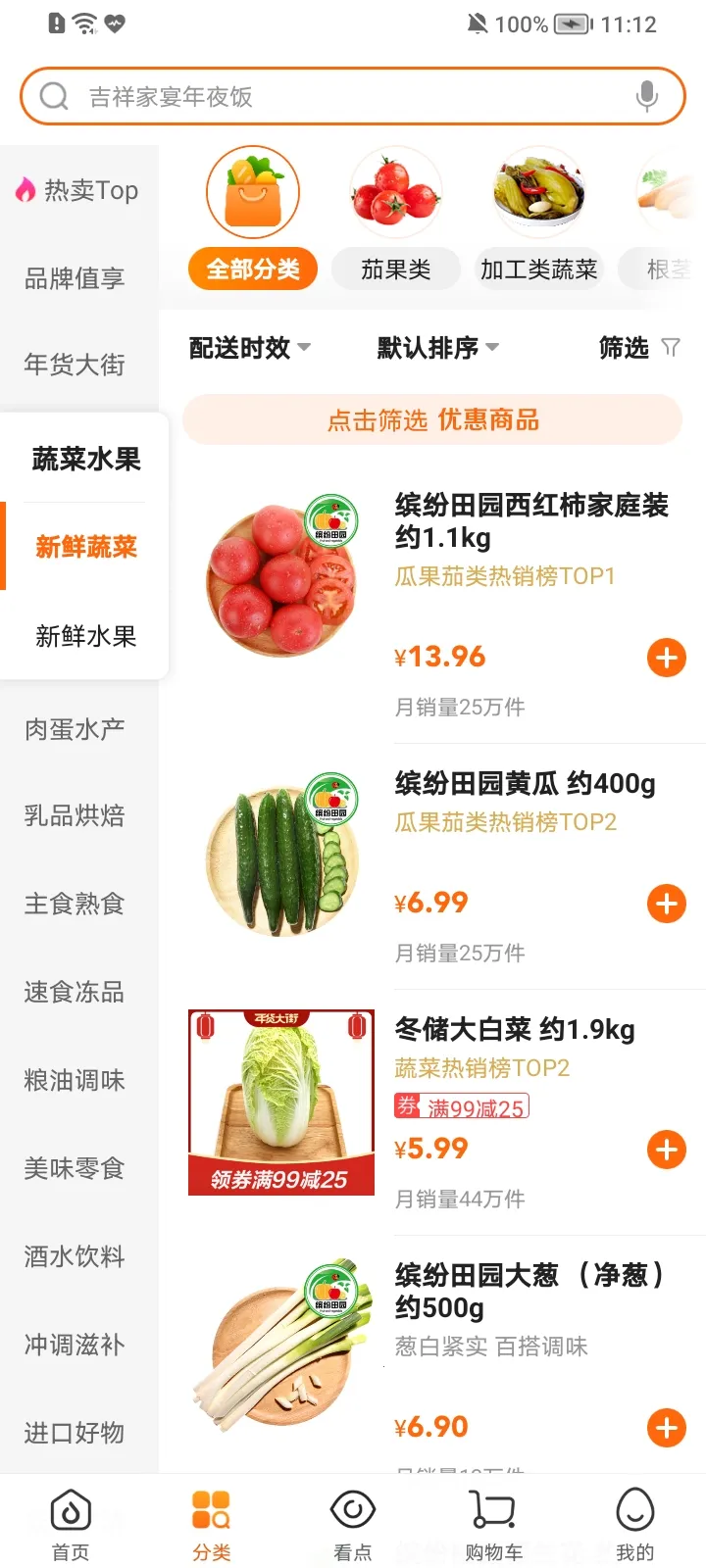Select the 加工类蔬菜 category chip
The image size is (706, 1568).
(538, 269)
